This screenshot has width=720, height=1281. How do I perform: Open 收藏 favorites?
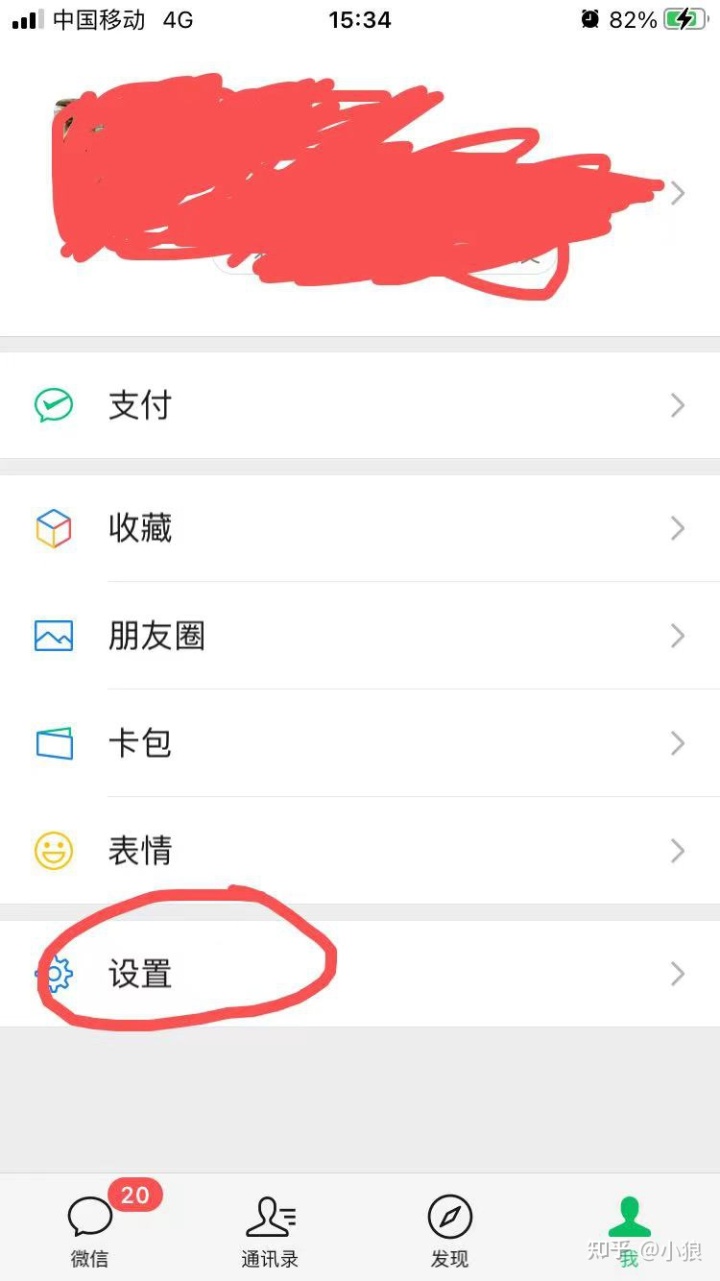360,528
